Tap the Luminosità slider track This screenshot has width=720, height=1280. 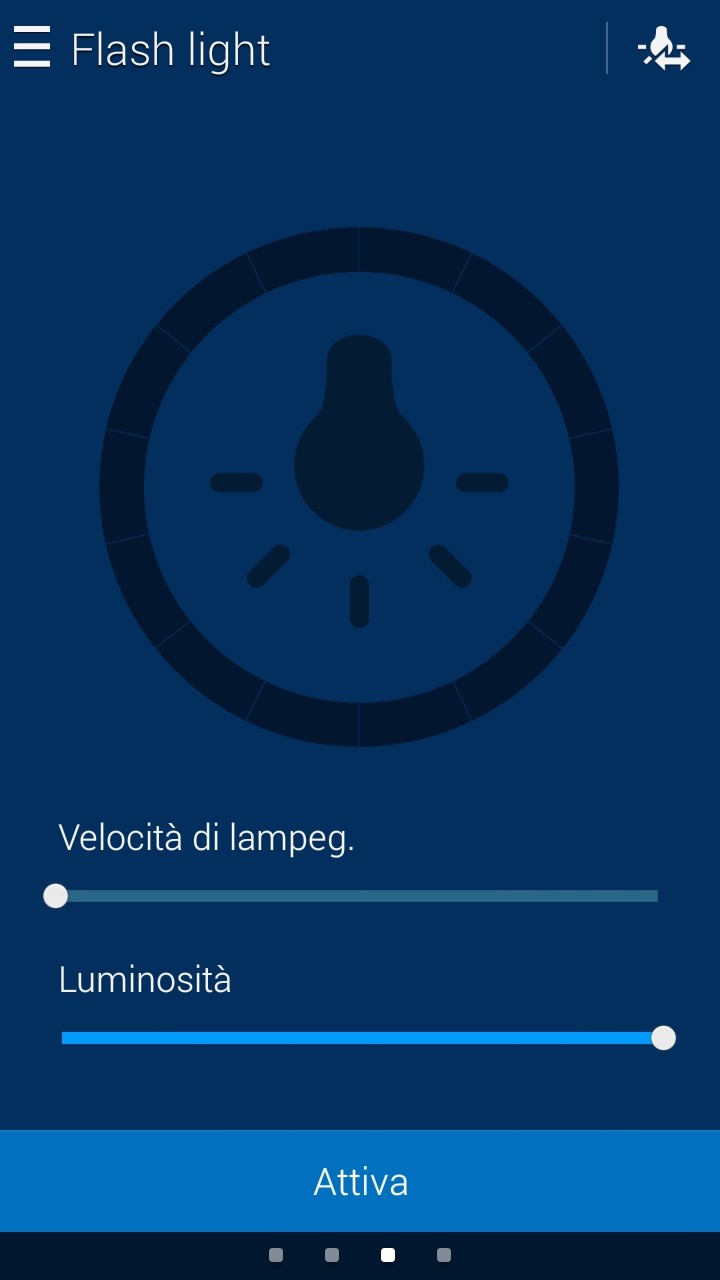tap(362, 1038)
